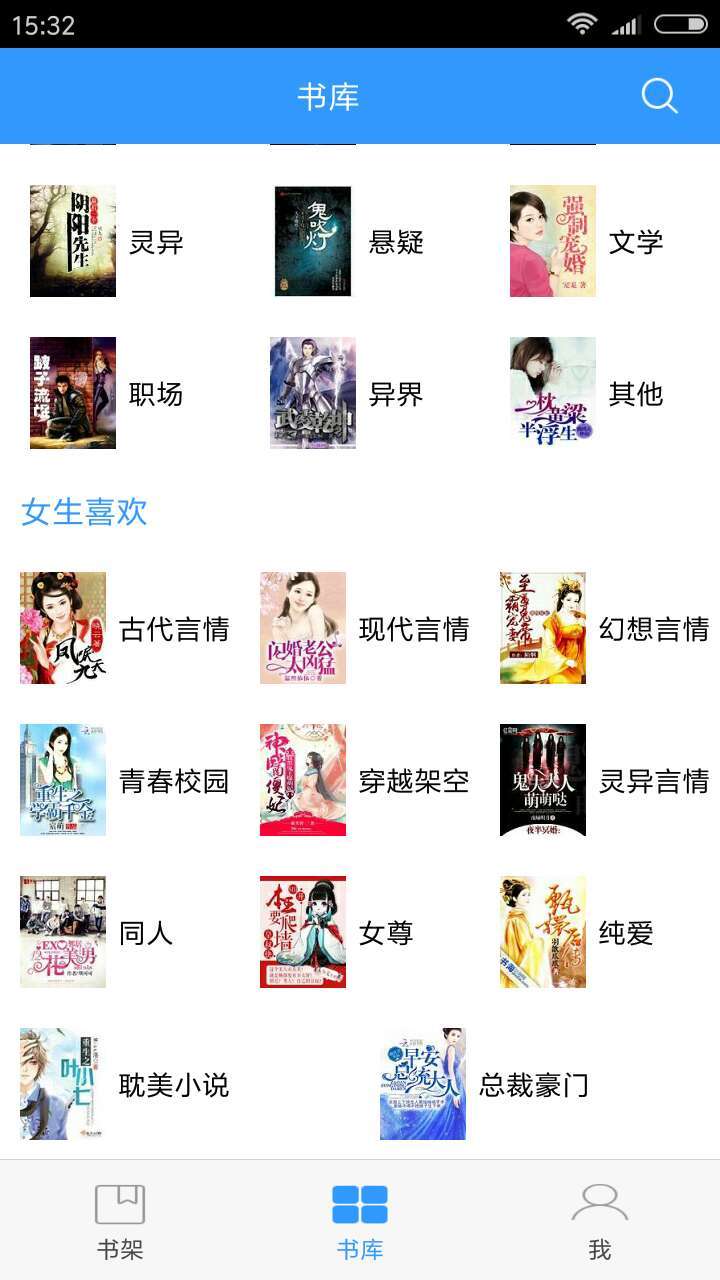Open the 女尊 category
The image size is (720, 1280).
(340, 932)
